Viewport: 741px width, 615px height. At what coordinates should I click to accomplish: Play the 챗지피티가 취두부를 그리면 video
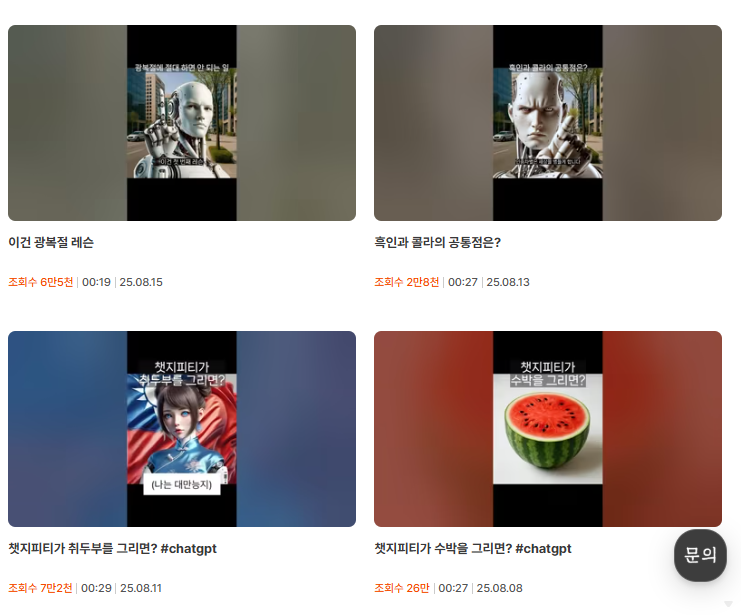point(182,428)
